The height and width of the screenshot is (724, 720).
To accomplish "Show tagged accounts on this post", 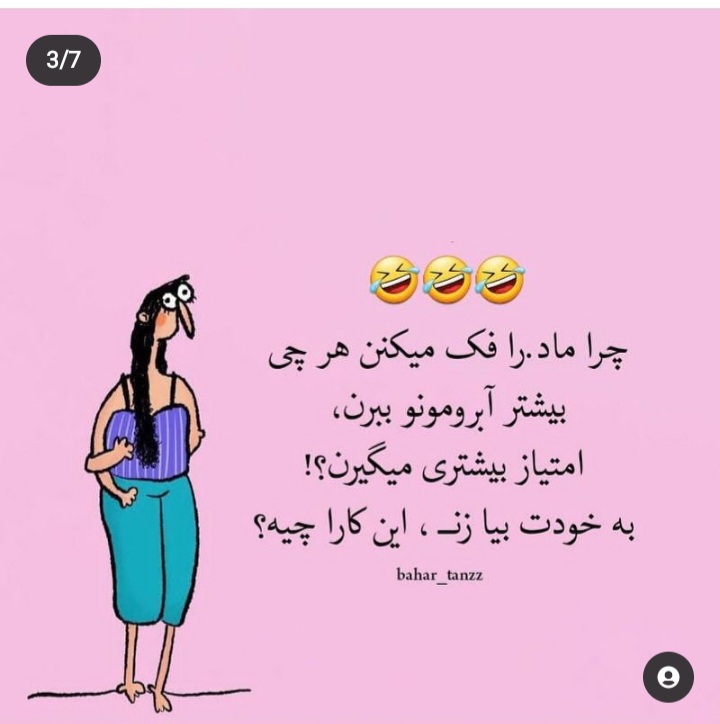I will point(668,677).
